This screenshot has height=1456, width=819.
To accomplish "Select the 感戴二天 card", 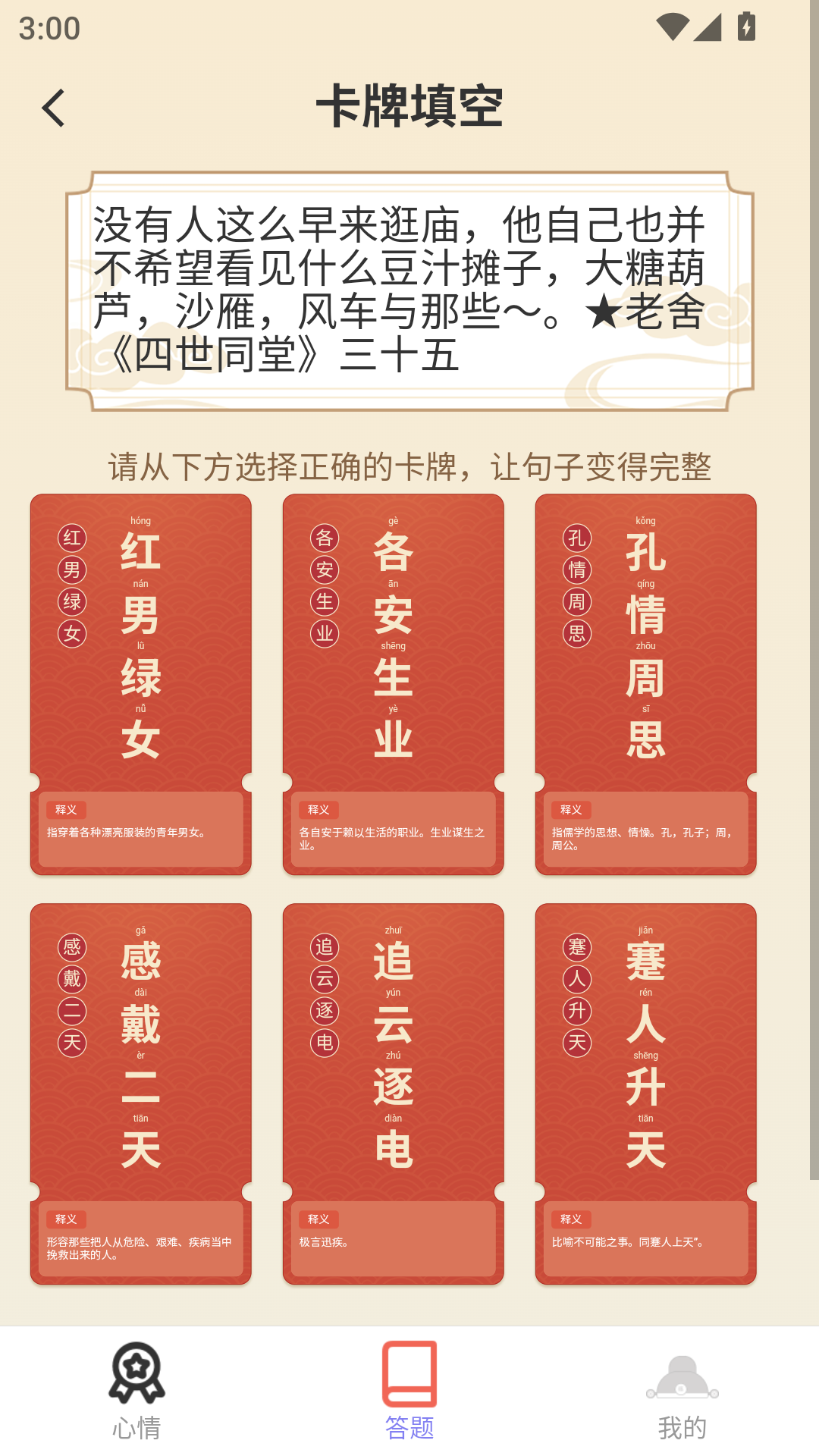I will [141, 1093].
